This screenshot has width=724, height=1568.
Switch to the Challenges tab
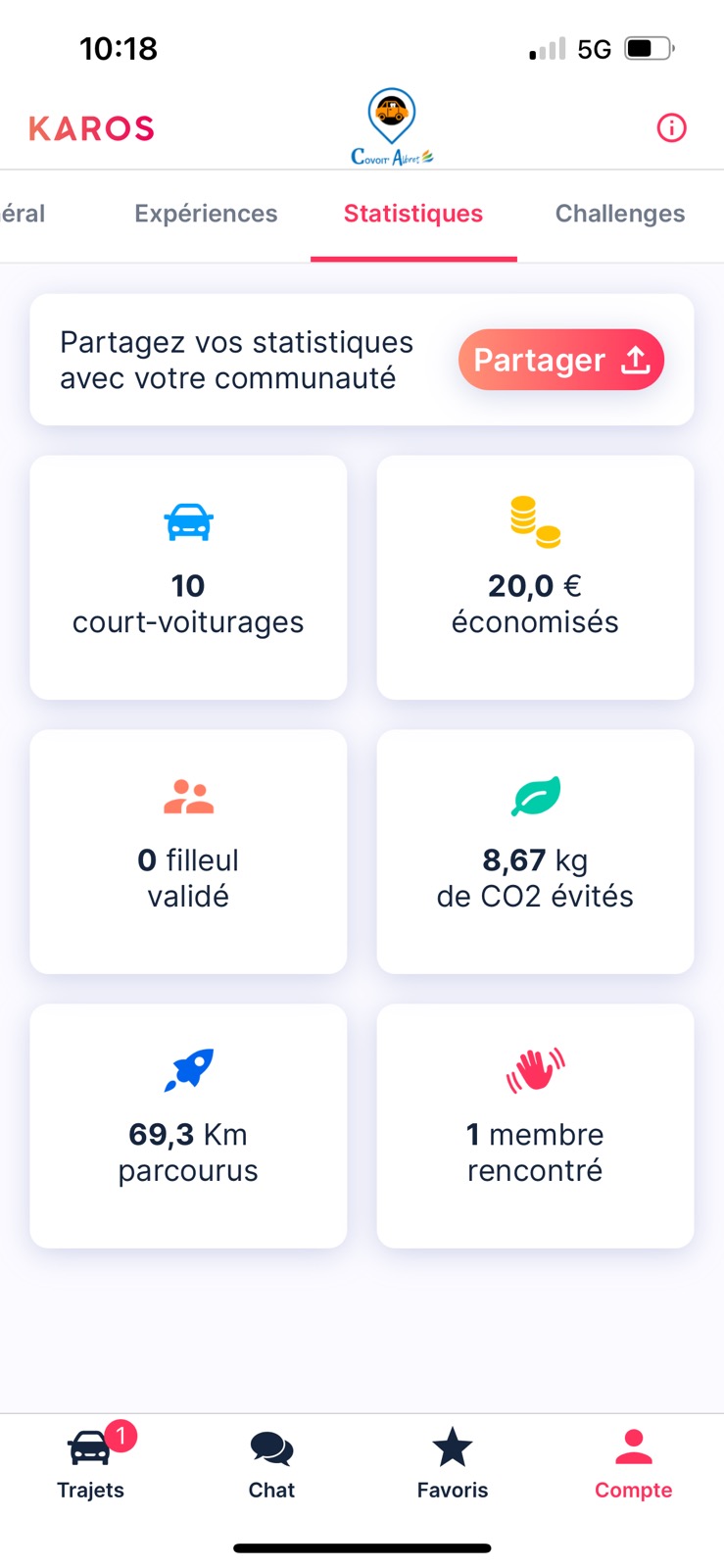click(x=620, y=214)
